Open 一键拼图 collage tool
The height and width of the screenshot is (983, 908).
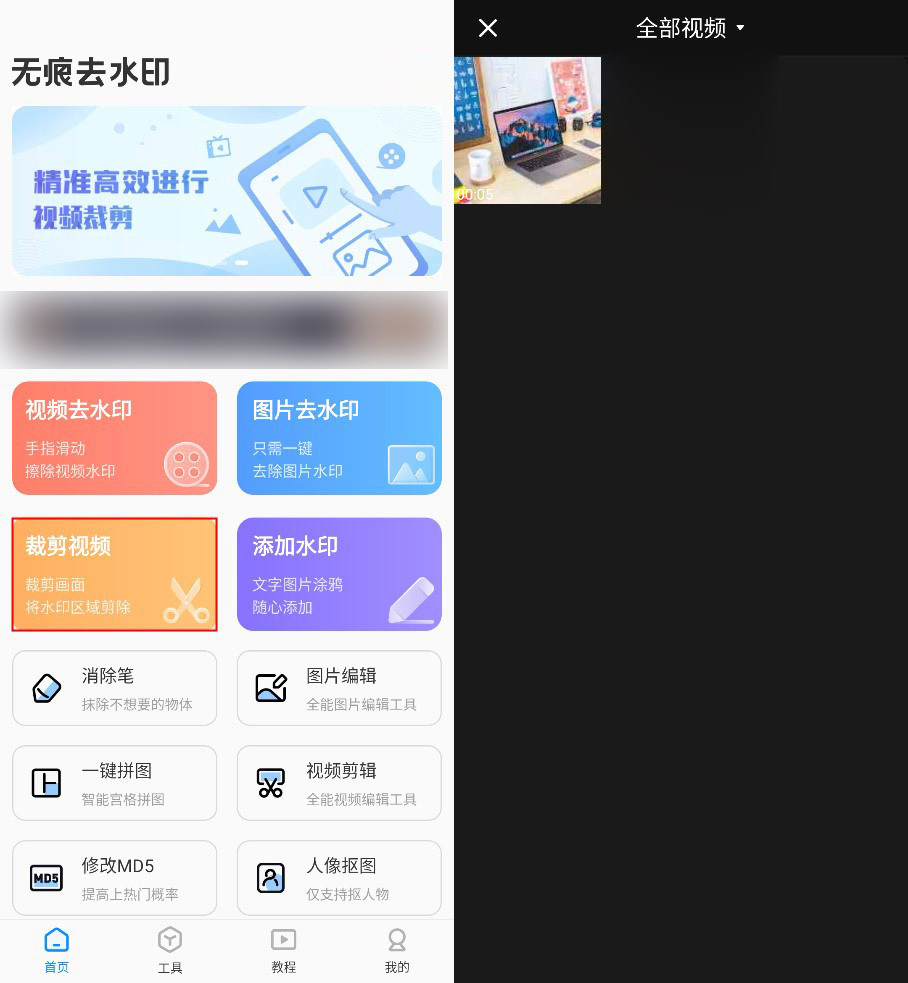(114, 782)
